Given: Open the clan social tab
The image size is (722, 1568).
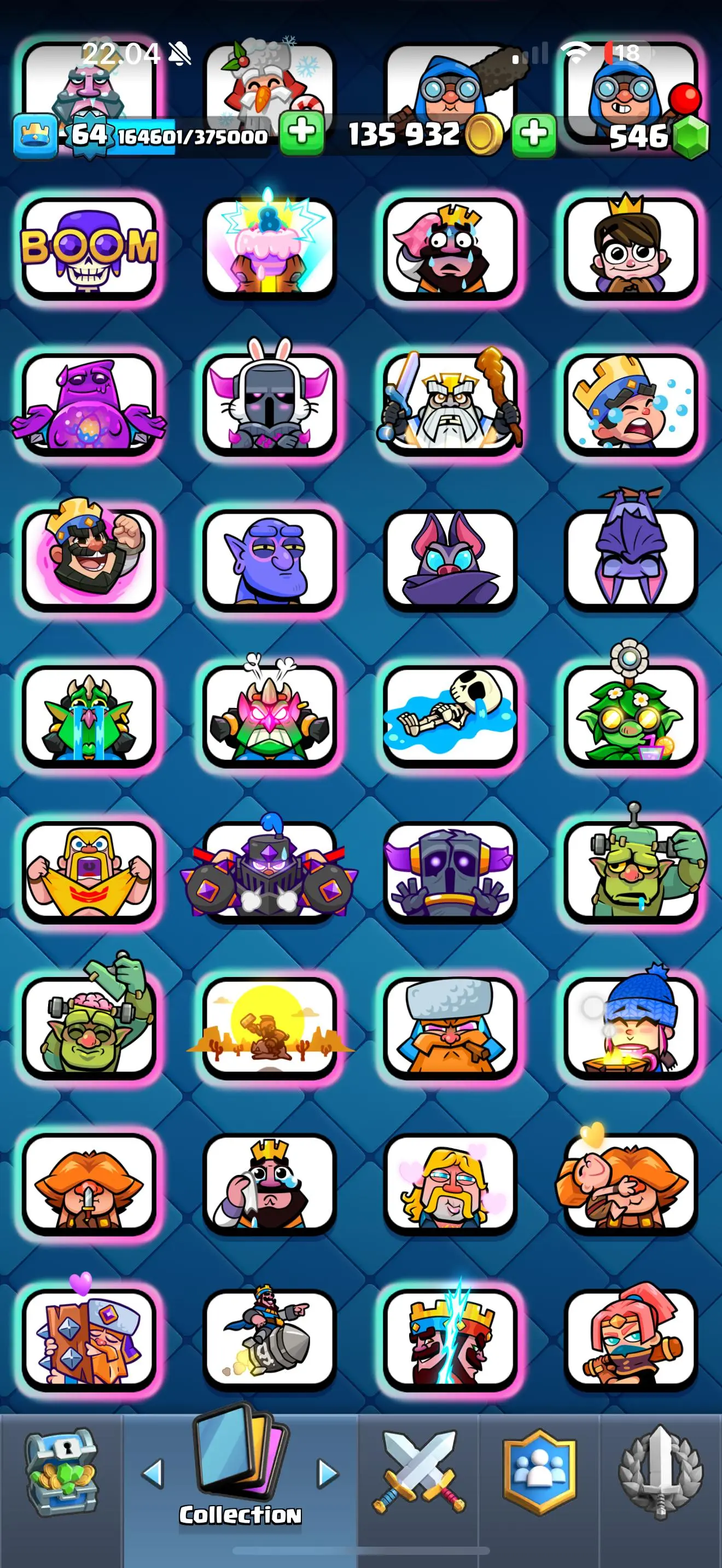Looking at the screenshot, I should tap(539, 1472).
